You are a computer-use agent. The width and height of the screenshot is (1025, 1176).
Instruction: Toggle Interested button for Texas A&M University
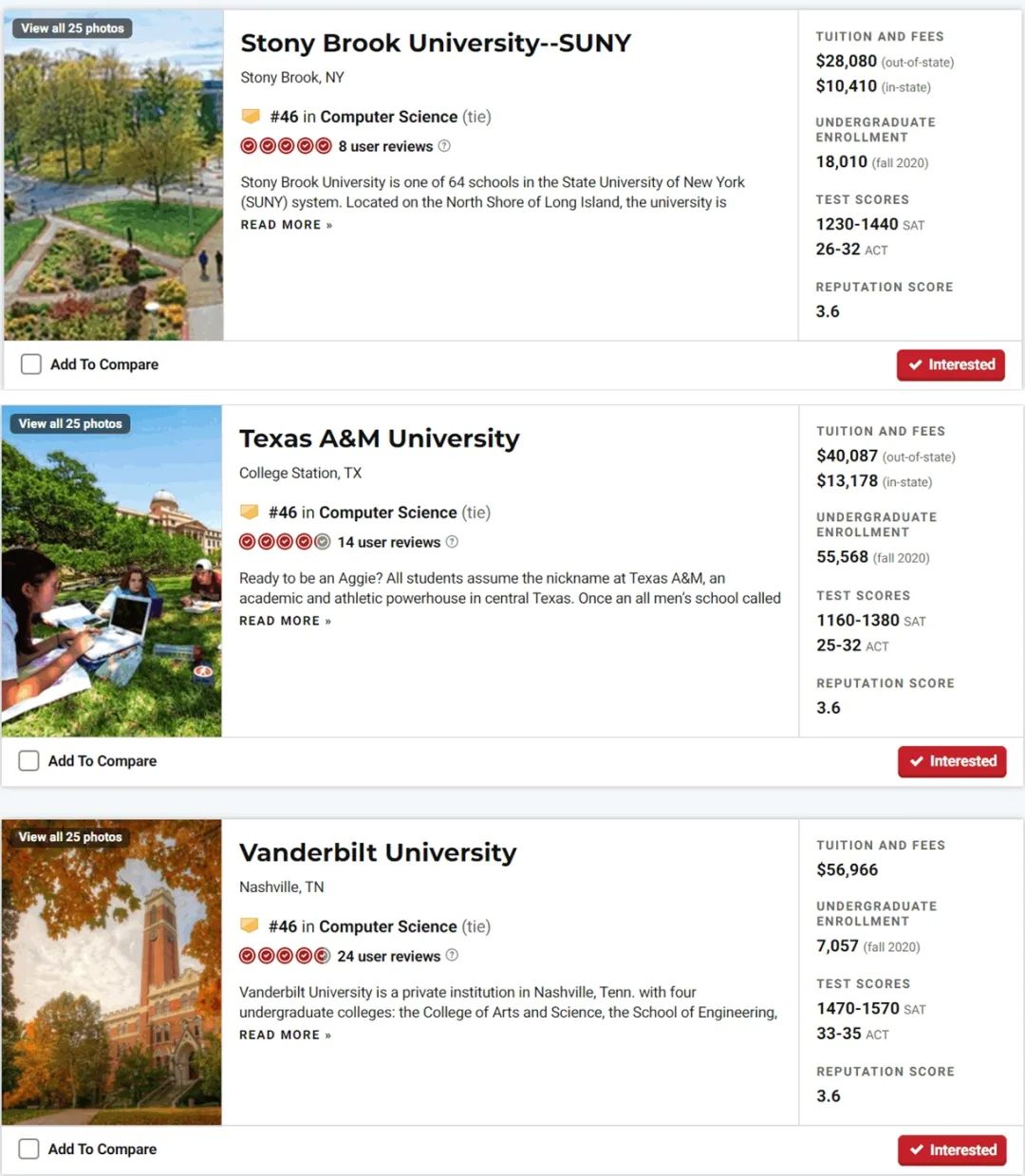pos(952,761)
